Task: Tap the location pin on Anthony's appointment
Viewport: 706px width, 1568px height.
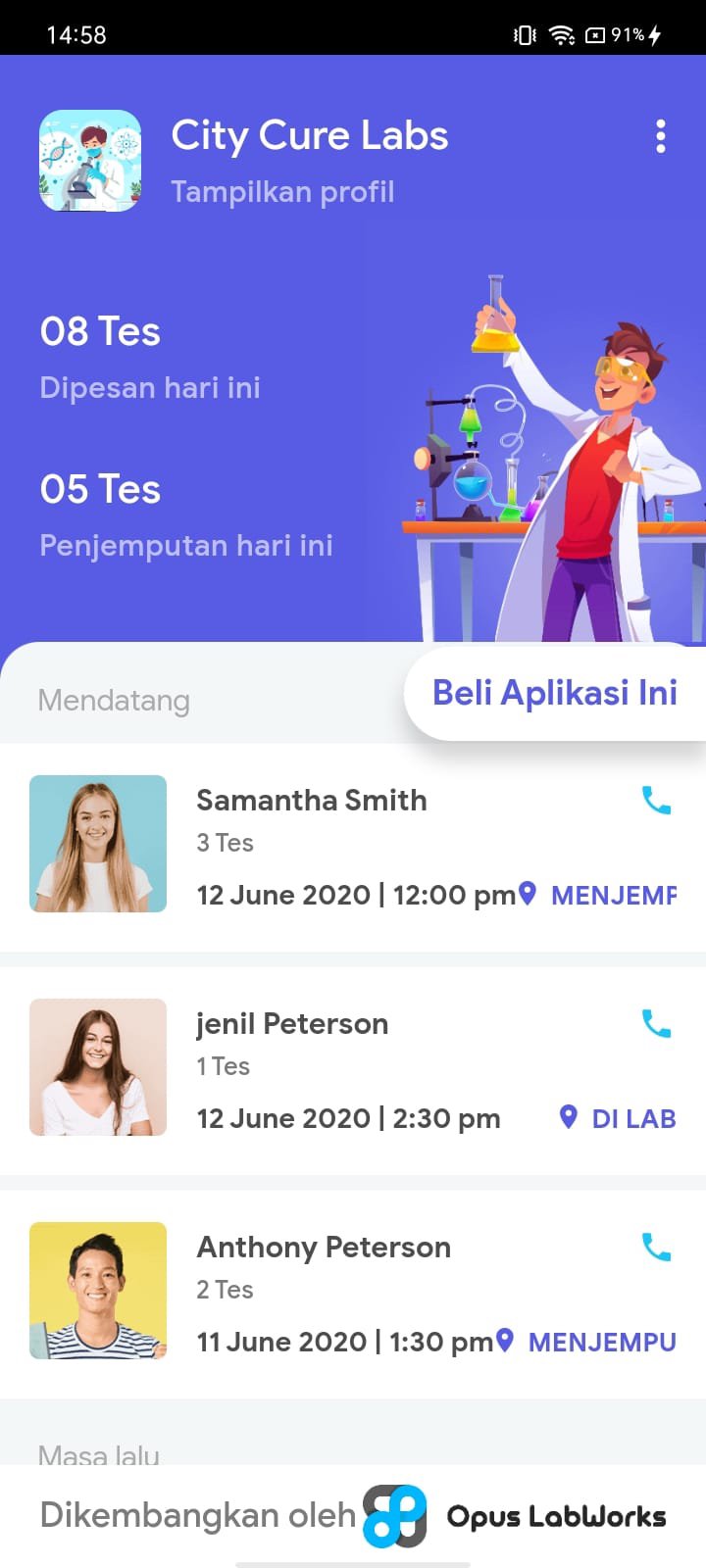Action: pos(506,1340)
